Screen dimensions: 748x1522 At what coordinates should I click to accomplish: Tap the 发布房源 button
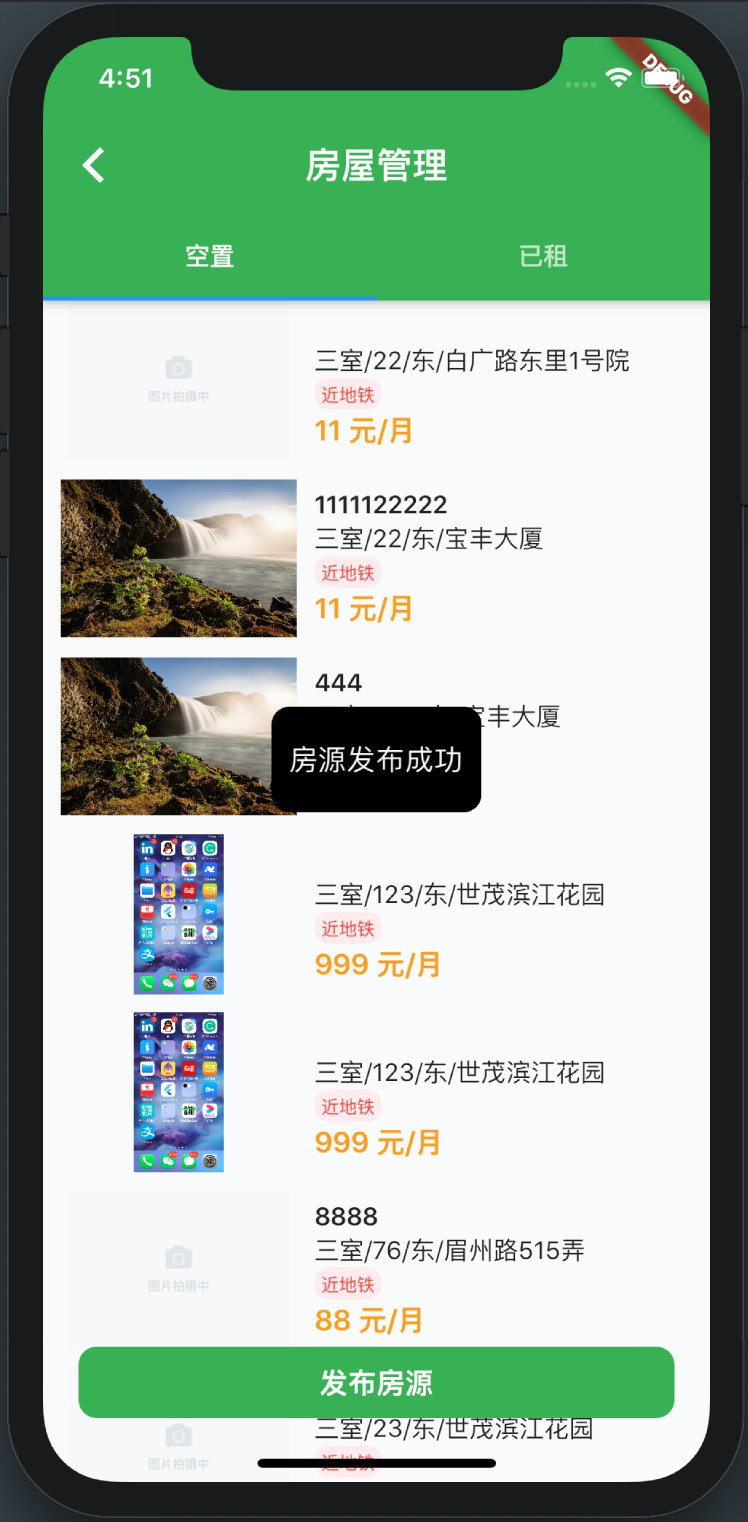click(376, 1382)
